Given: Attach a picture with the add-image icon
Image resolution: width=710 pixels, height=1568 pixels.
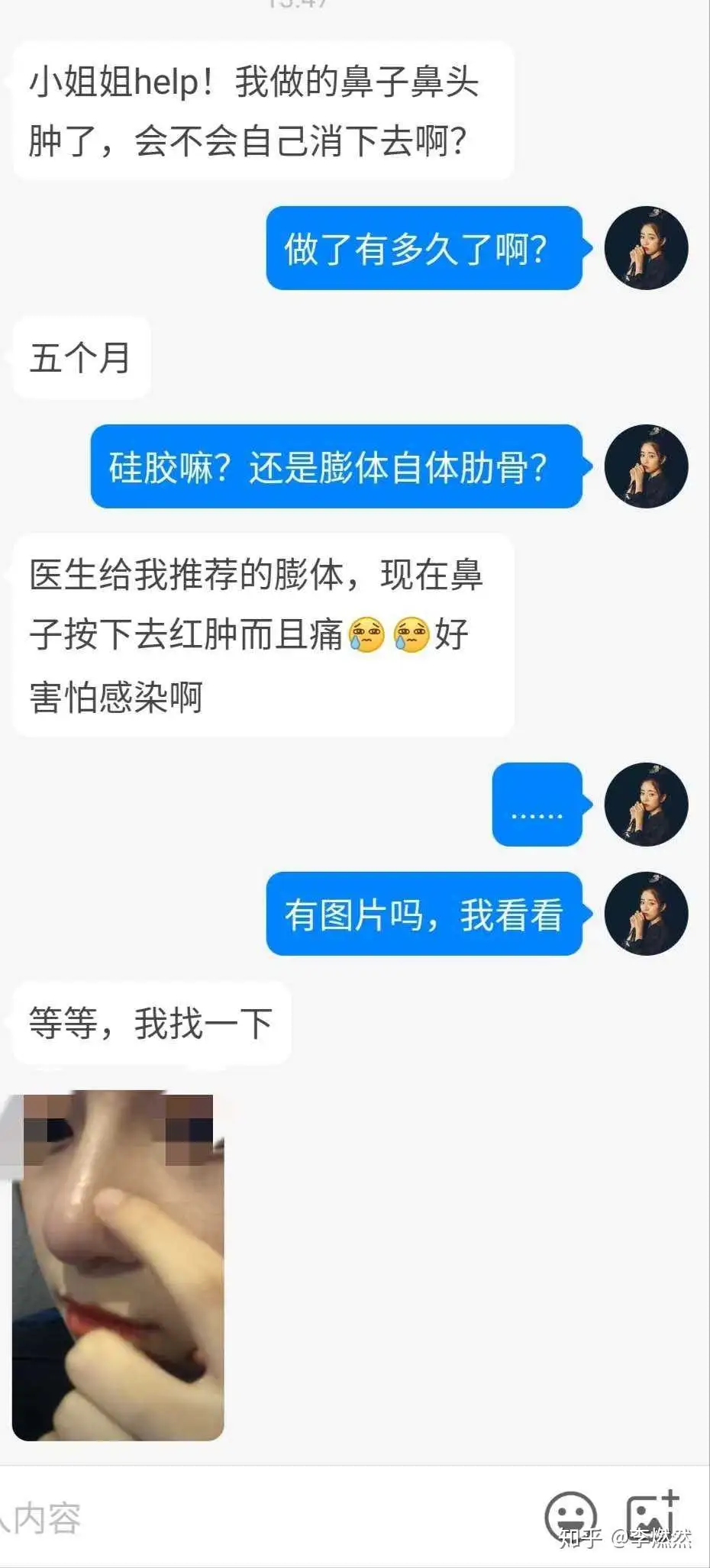Looking at the screenshot, I should (651, 1515).
